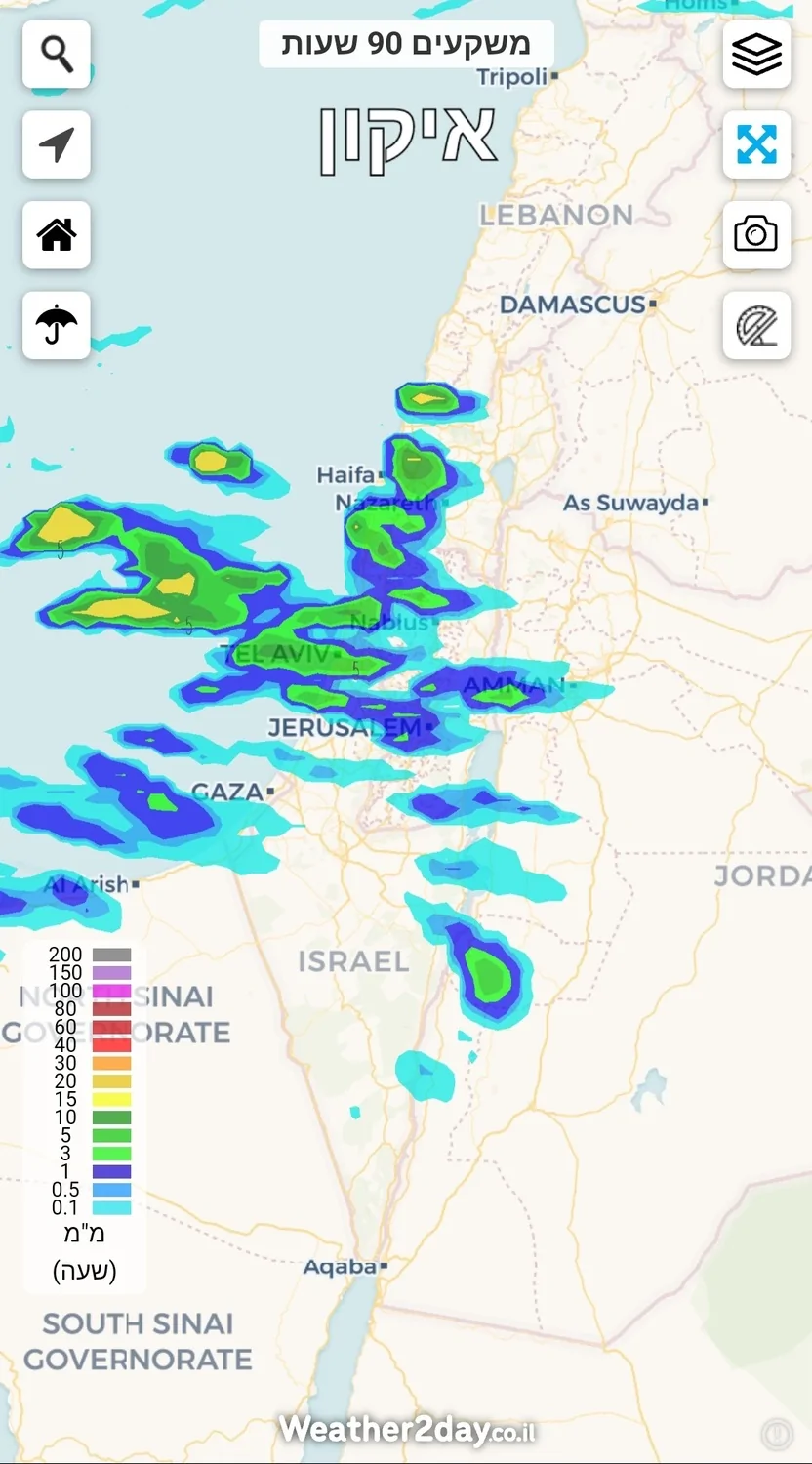Open the ruler measurement tool
This screenshot has width=812, height=1464.
[756, 325]
